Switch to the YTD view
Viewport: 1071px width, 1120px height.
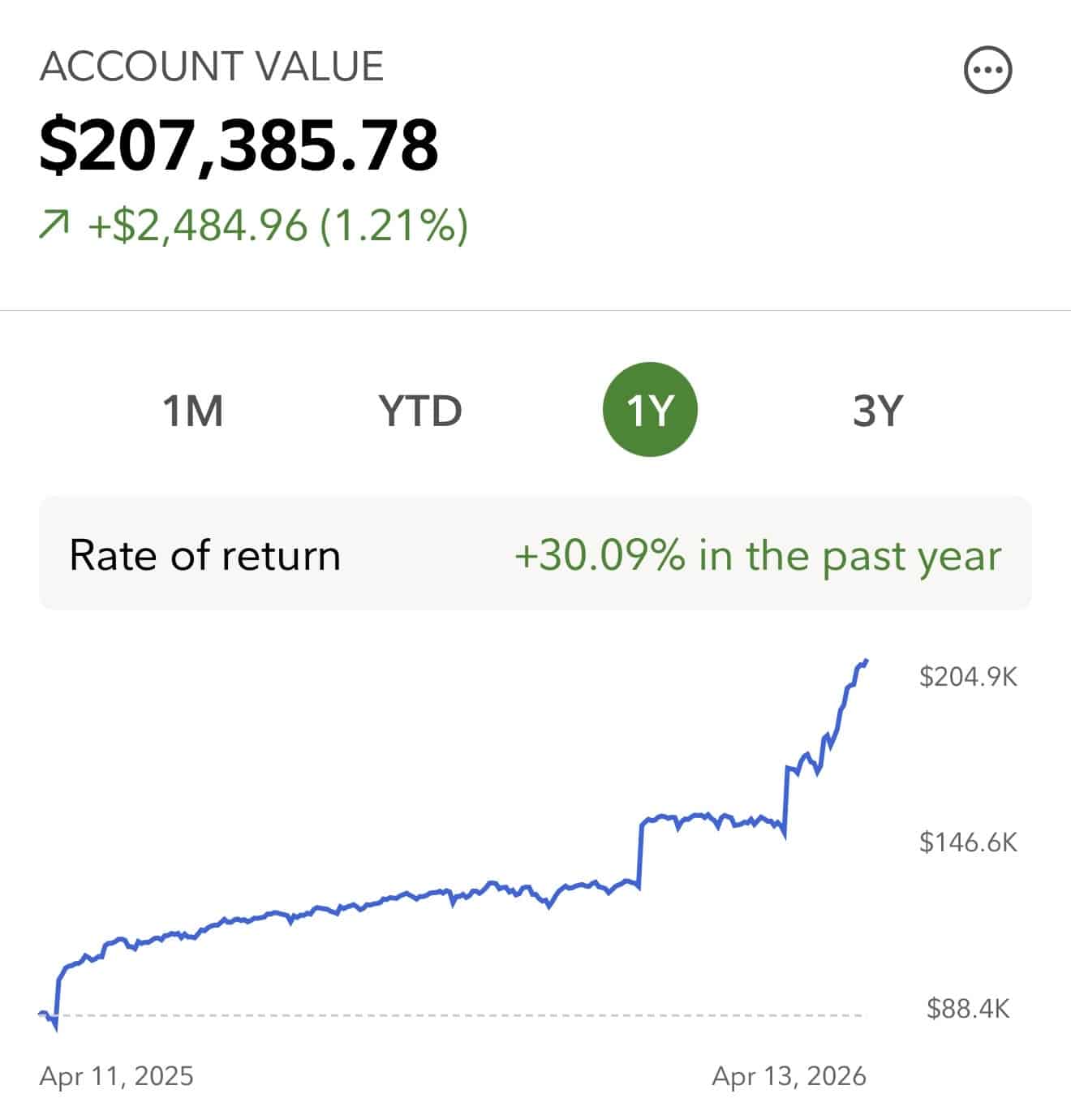[x=419, y=411]
